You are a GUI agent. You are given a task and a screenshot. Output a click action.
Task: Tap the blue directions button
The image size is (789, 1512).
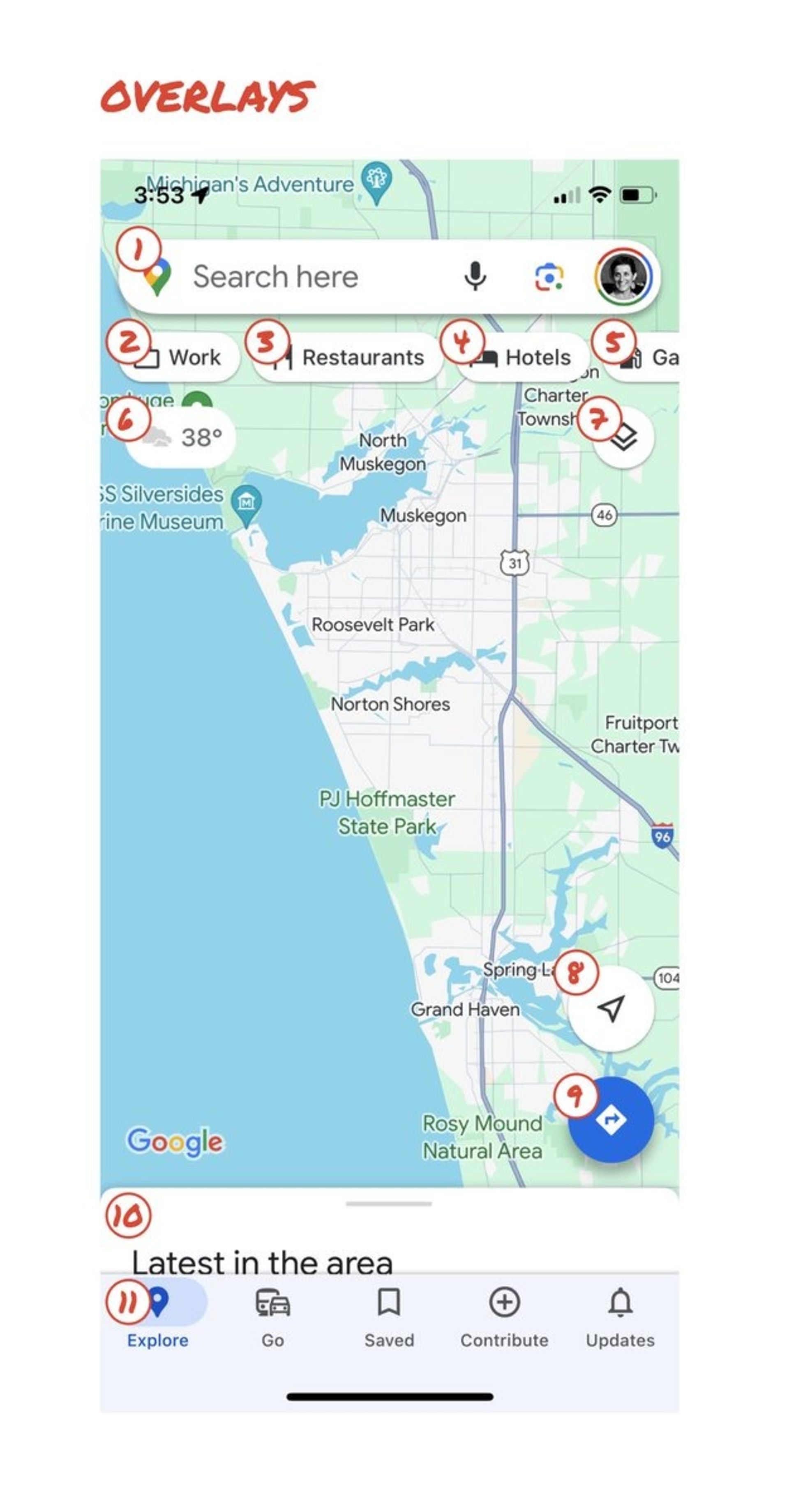coord(611,1119)
